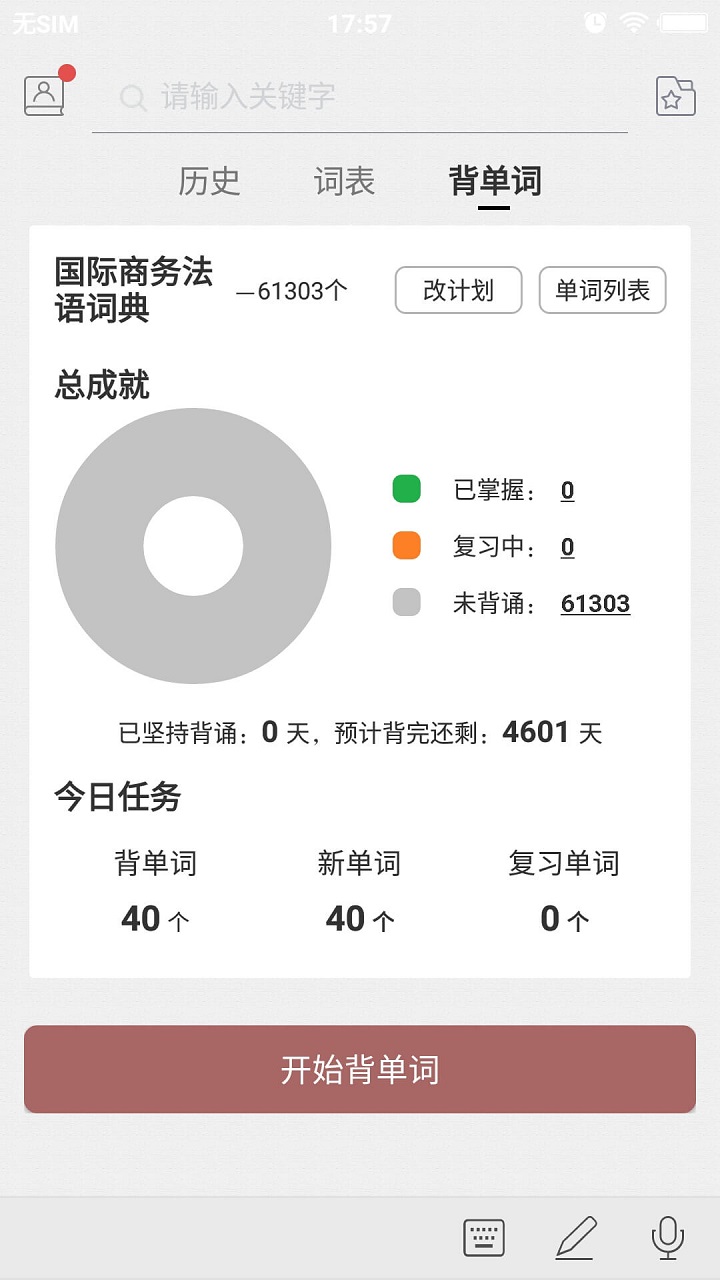The height and width of the screenshot is (1280, 720).
Task: Open the 未背诵 61303 link
Action: pos(595,603)
